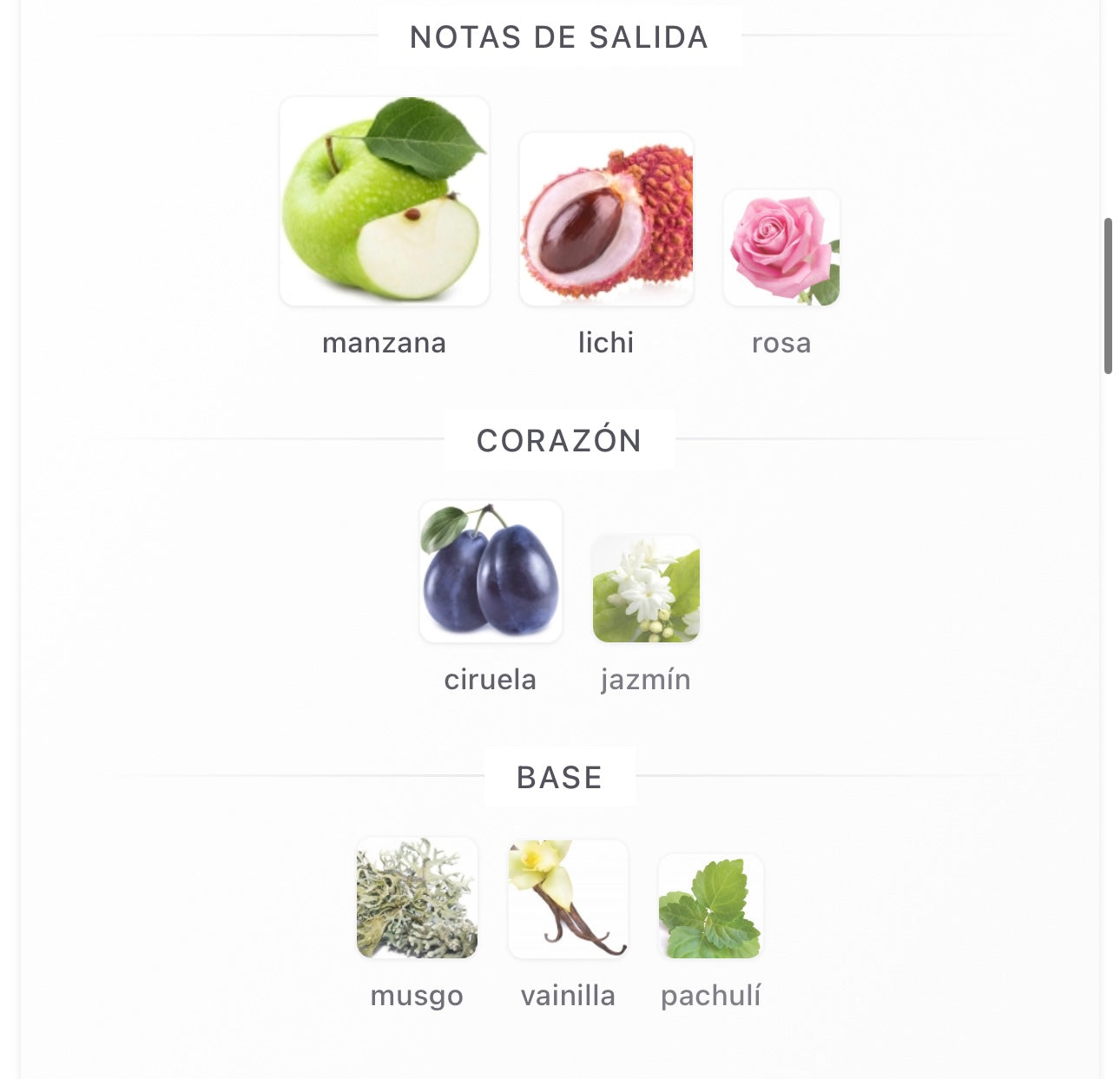Open the lichi note tile
The image size is (1120, 1079).
[x=606, y=220]
